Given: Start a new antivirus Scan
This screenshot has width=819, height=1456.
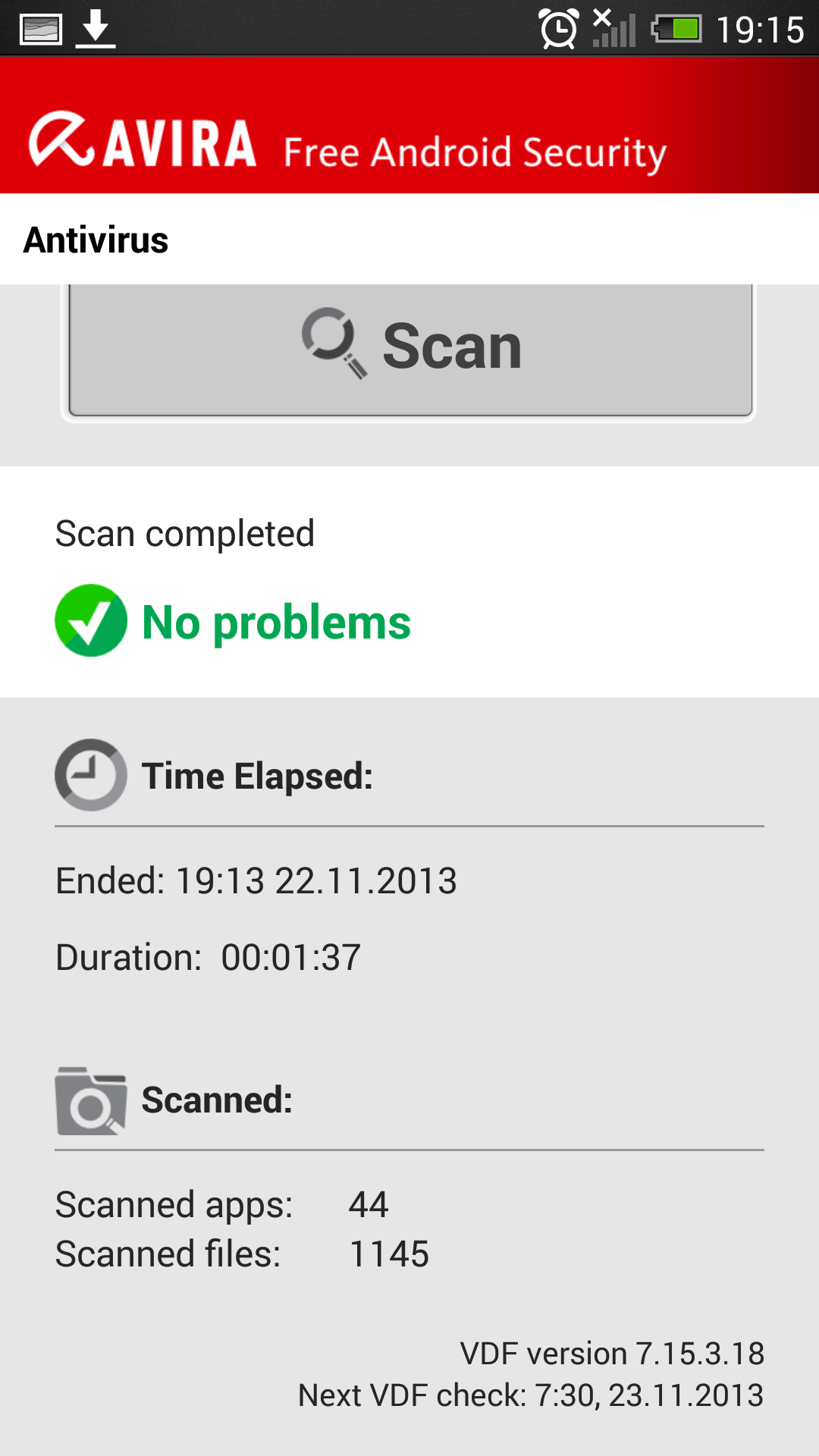Looking at the screenshot, I should coord(409,349).
